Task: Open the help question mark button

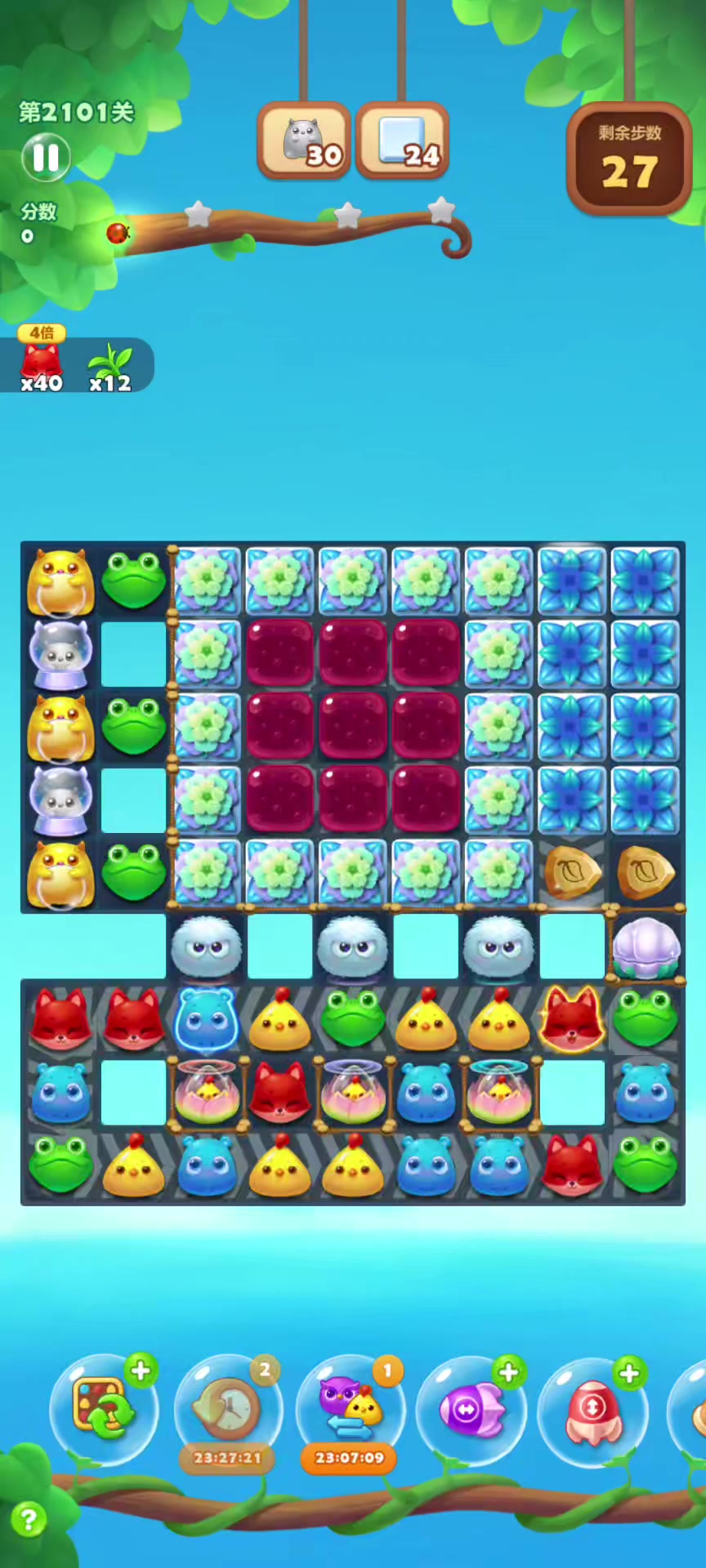Action: point(29,1520)
